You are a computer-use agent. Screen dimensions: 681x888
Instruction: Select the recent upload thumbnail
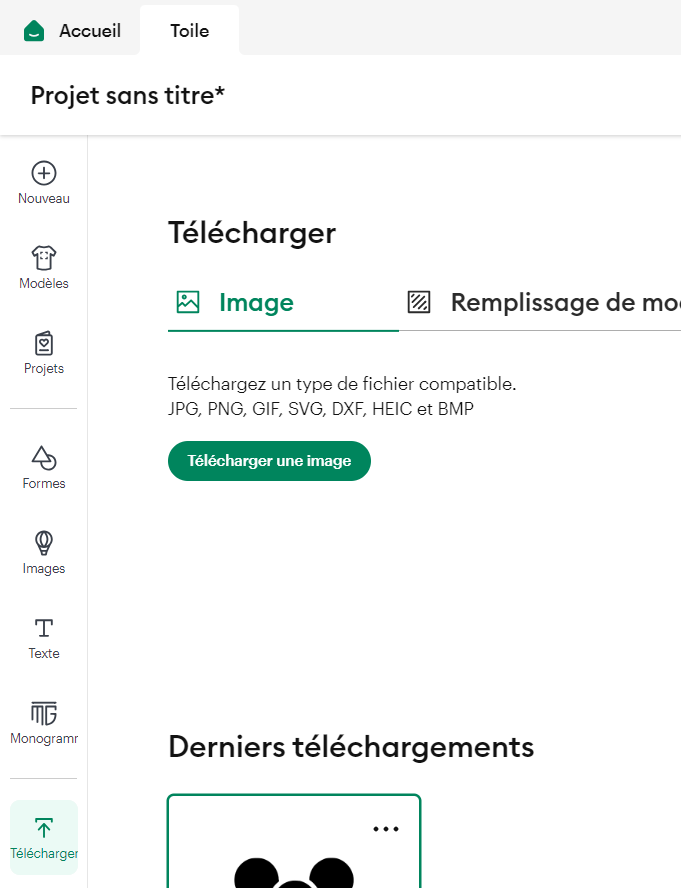point(294,862)
